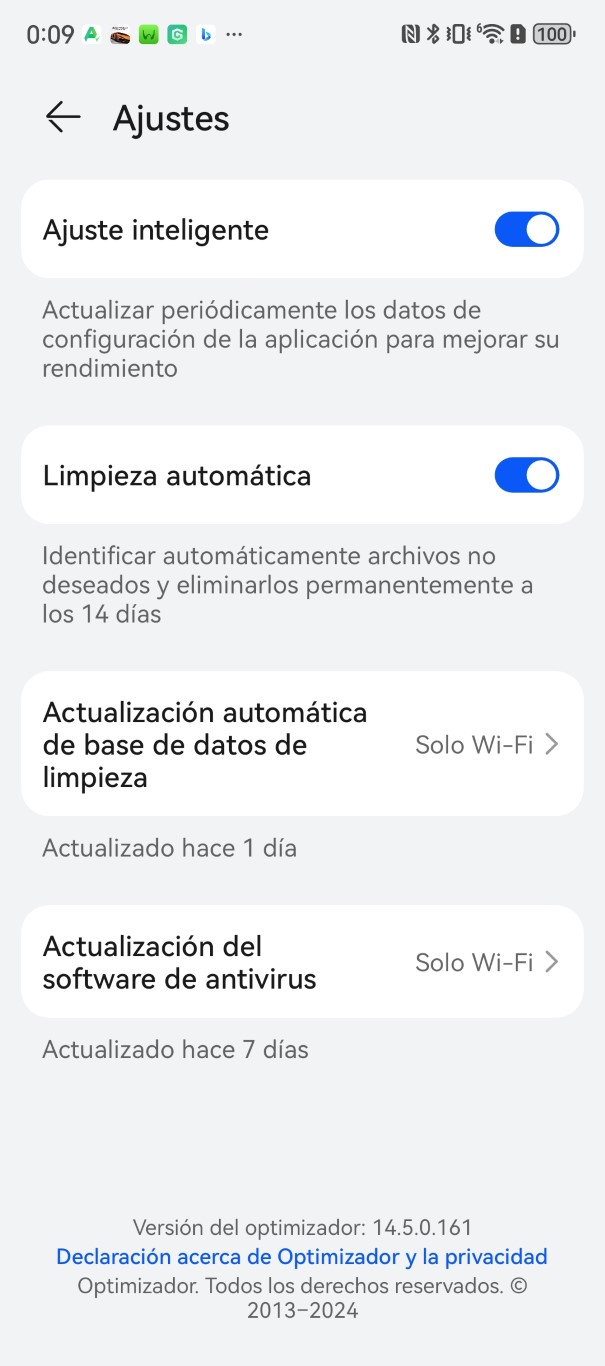Image resolution: width=605 pixels, height=1366 pixels.
Task: Turn off Limpieza automática
Action: point(527,475)
